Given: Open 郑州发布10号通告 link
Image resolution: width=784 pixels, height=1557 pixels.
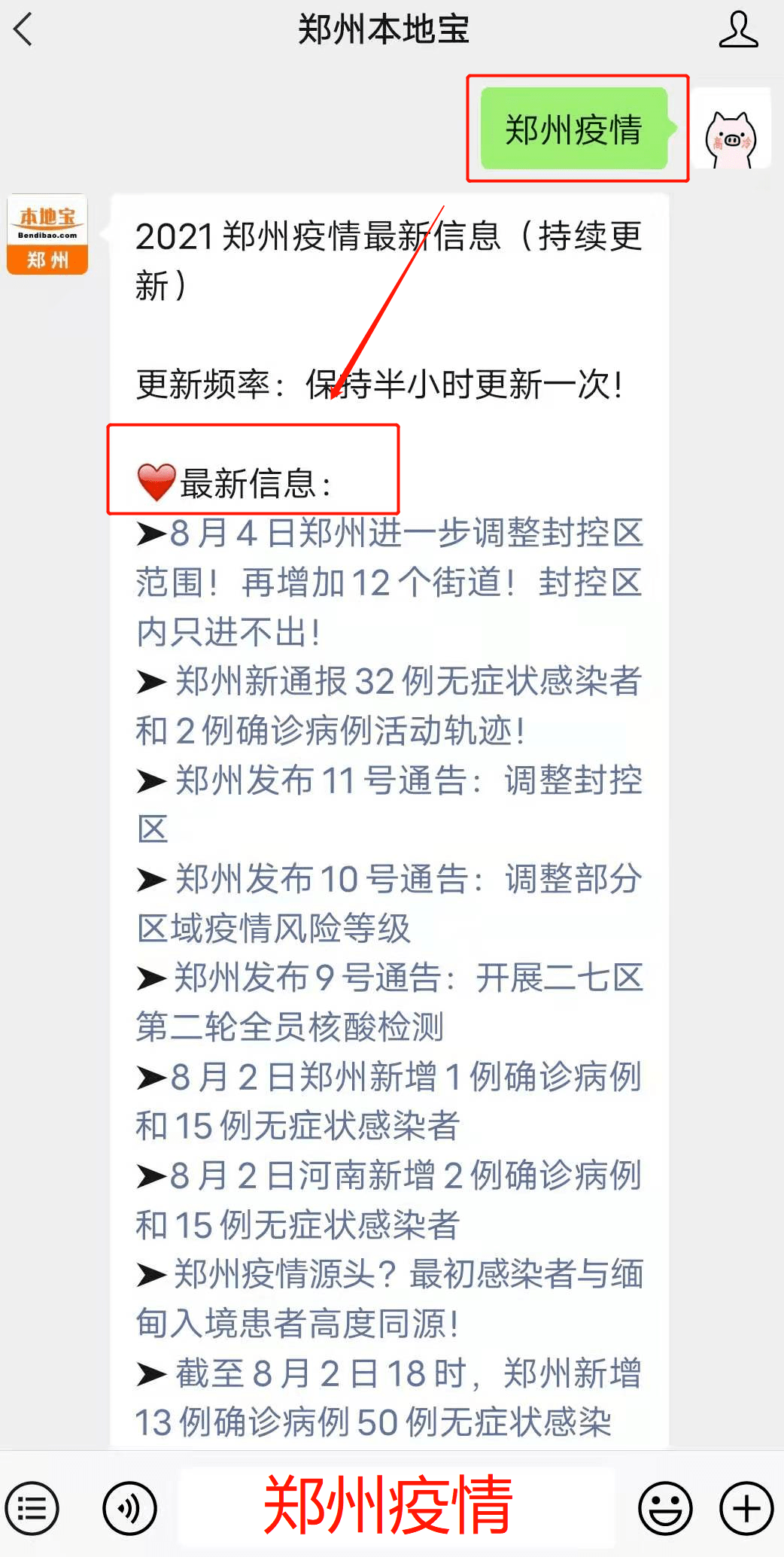Looking at the screenshot, I should [x=391, y=903].
